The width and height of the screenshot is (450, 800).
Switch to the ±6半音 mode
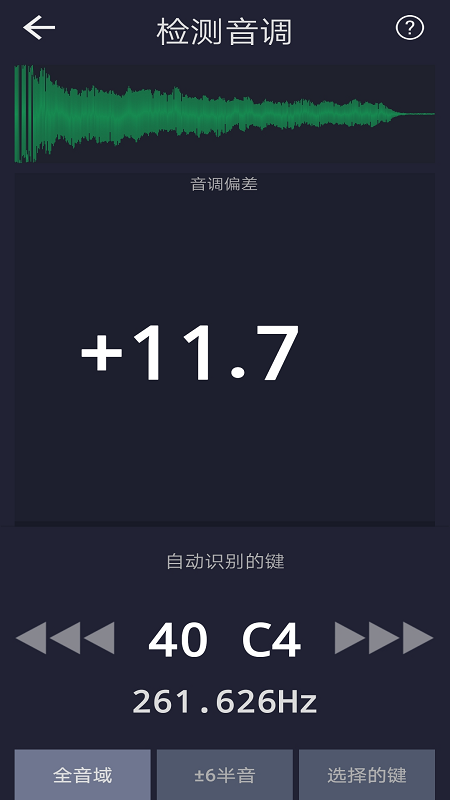pyautogui.click(x=225, y=774)
